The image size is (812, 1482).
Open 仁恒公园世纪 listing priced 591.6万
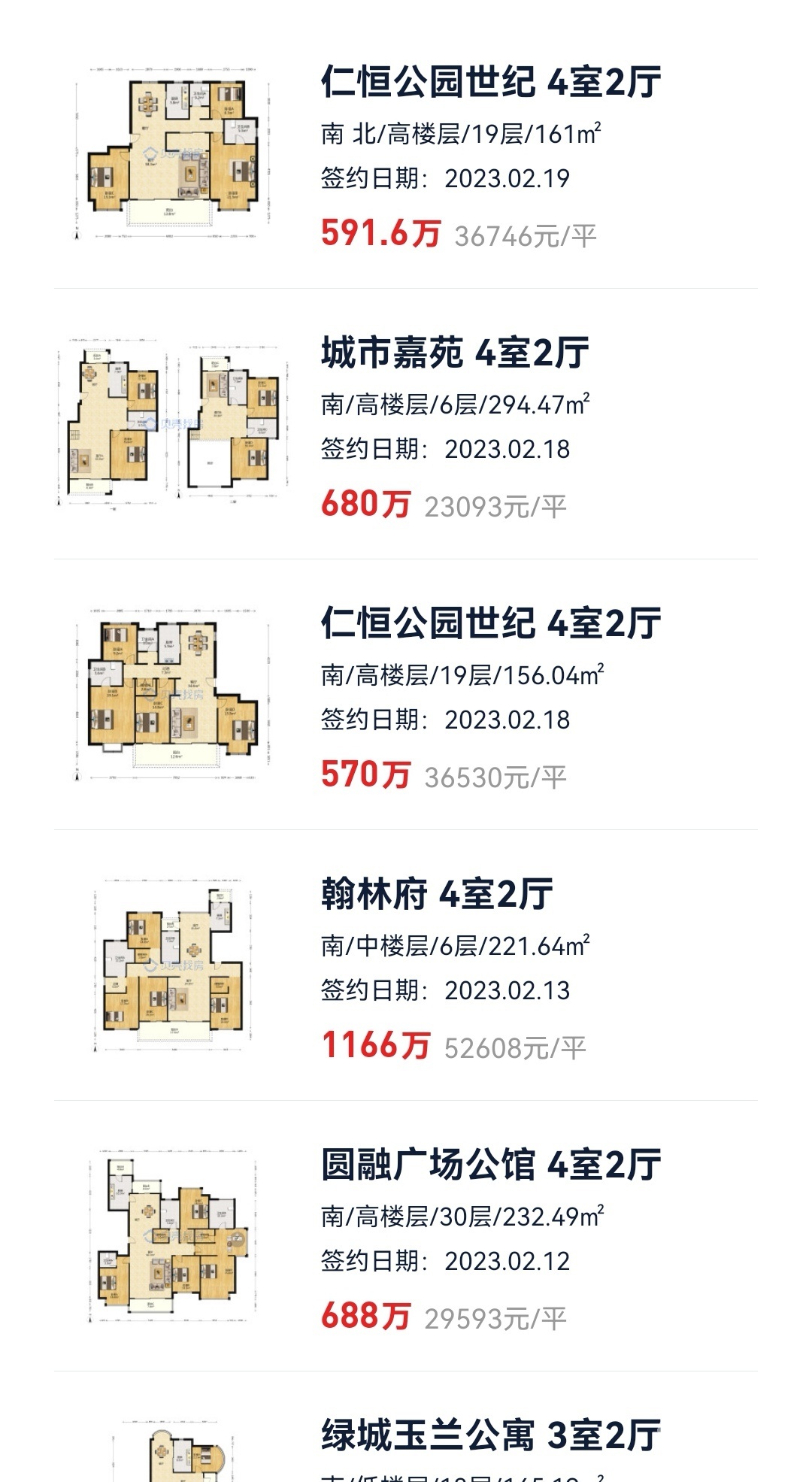click(x=490, y=82)
